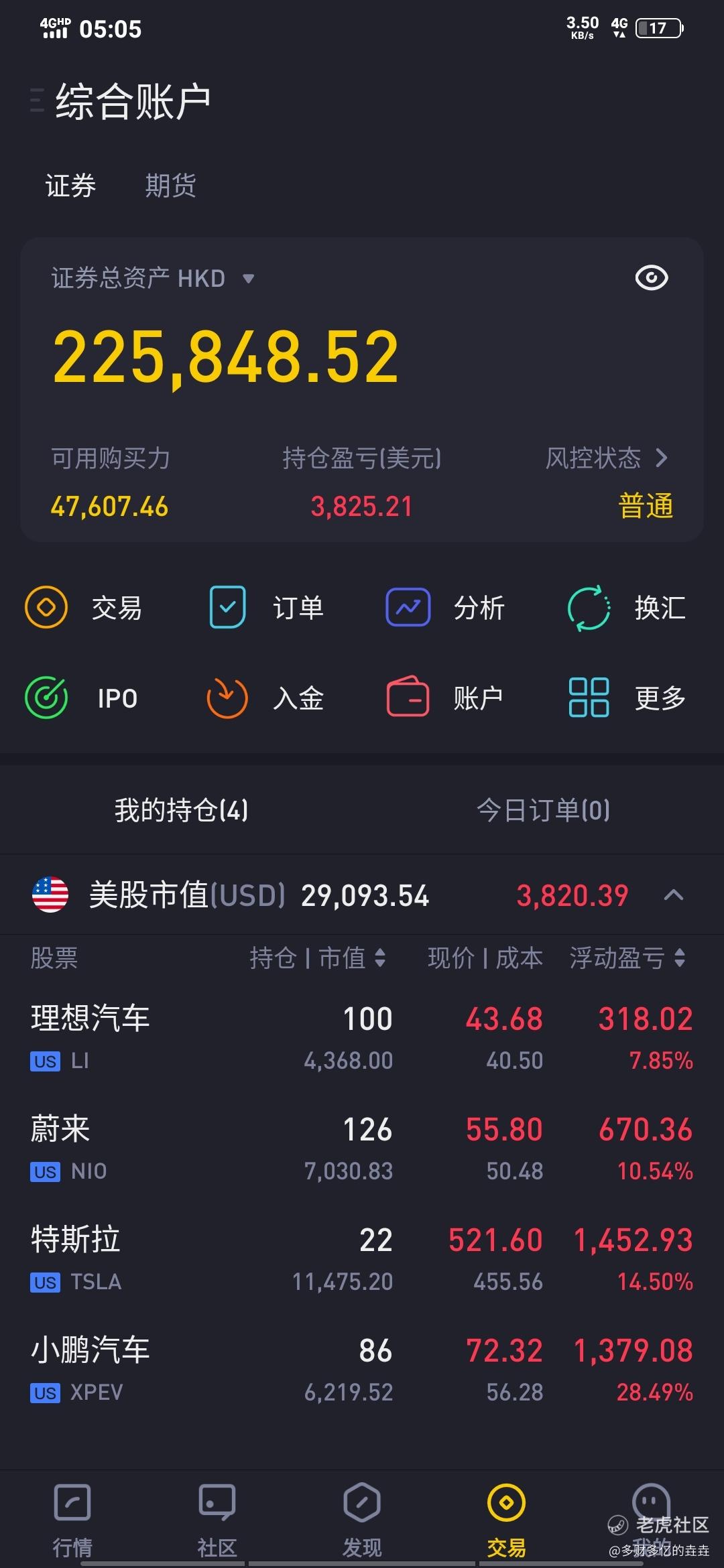Sort holdings by 浮动盈亏
Viewport: 724px width, 1568px height.
627,958
